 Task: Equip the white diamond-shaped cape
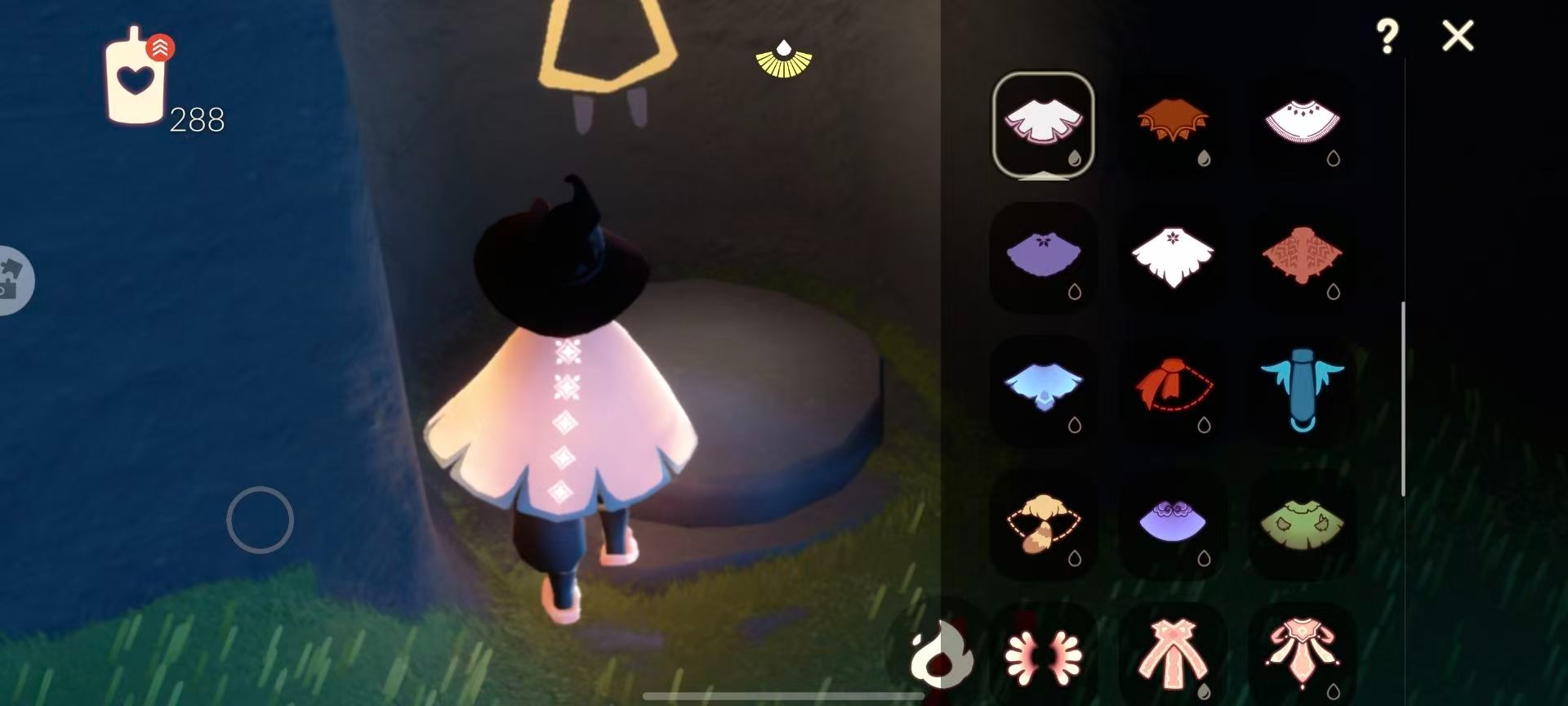pyautogui.click(x=1172, y=256)
